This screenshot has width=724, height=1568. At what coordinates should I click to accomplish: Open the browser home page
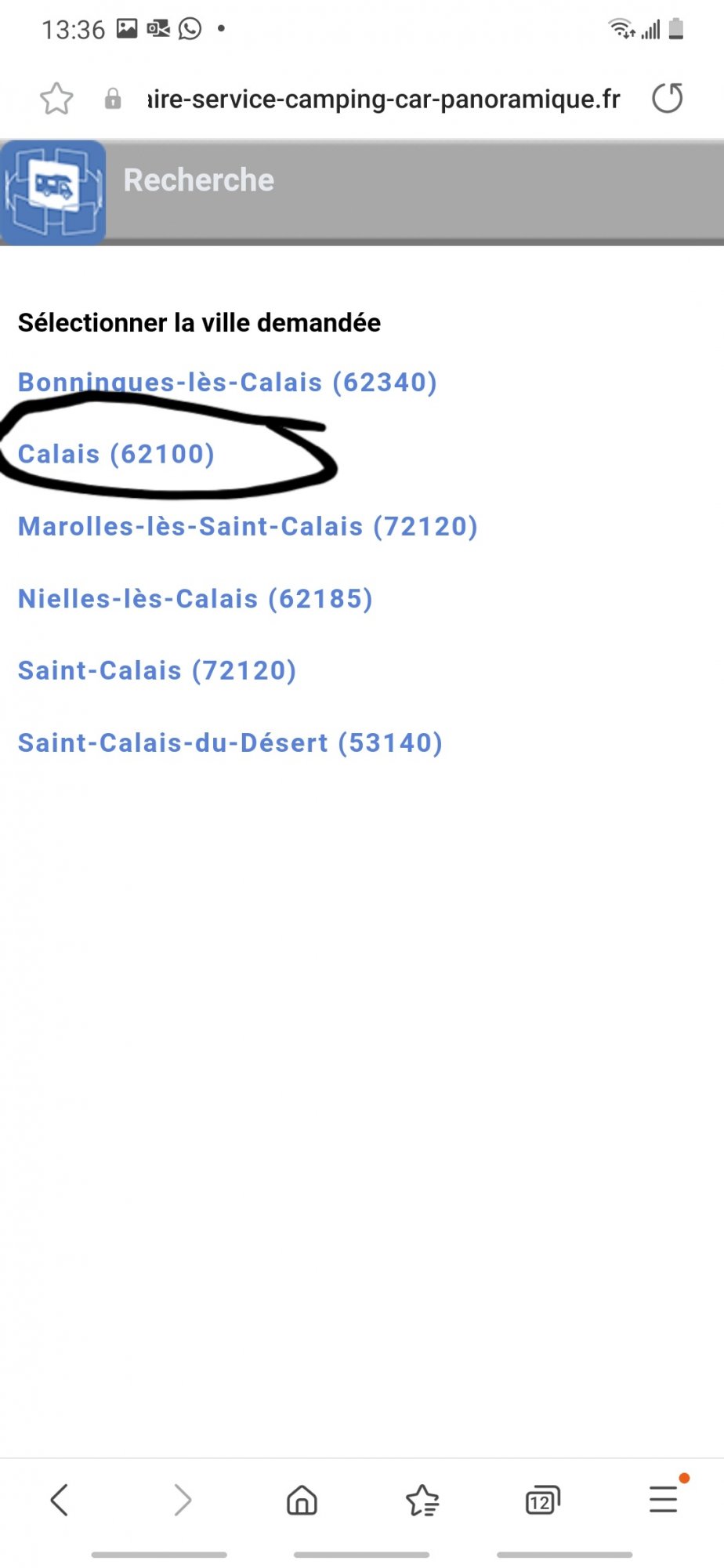click(x=302, y=1500)
